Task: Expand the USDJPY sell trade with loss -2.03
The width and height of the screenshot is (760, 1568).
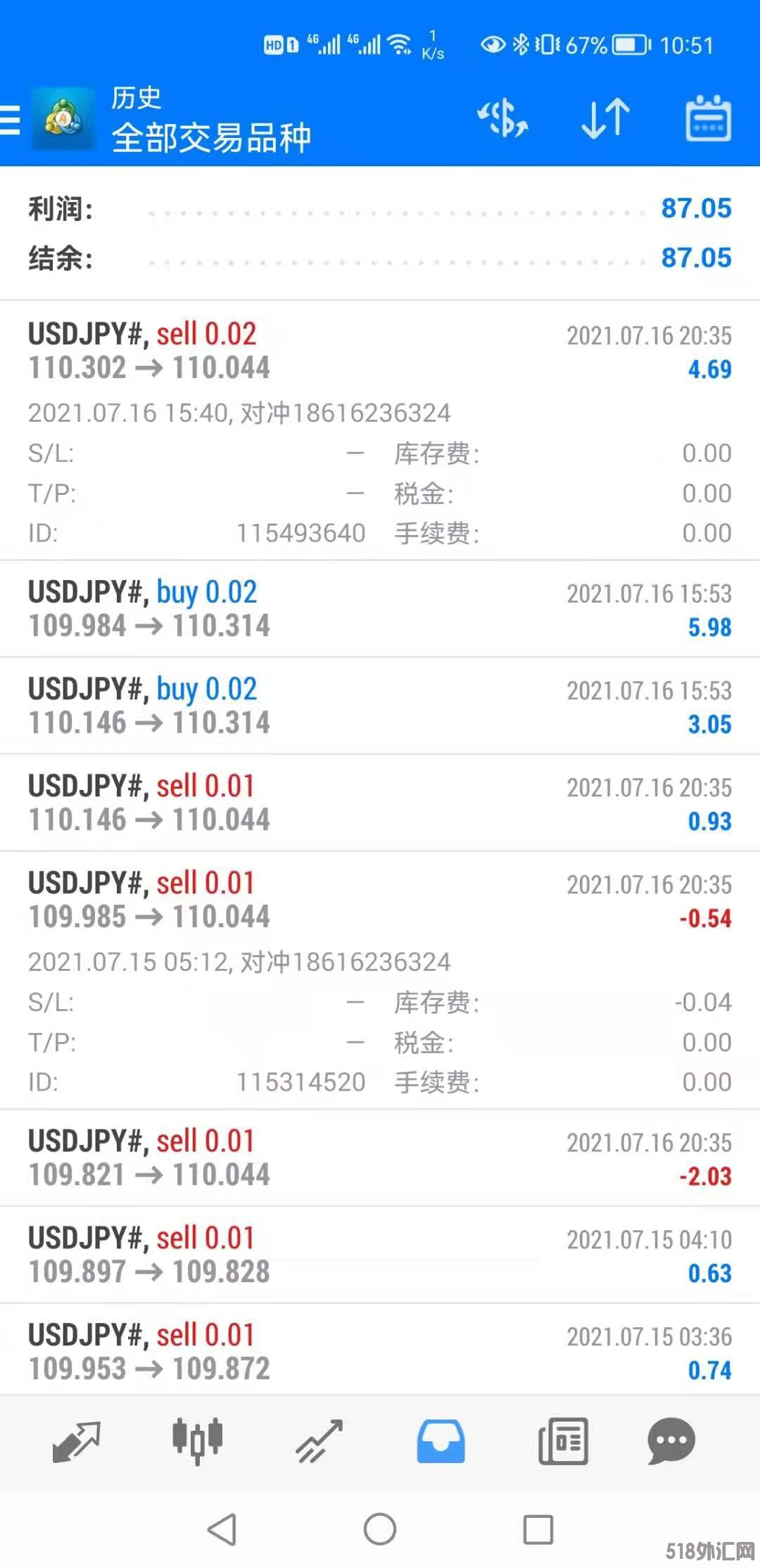Action: point(380,1158)
